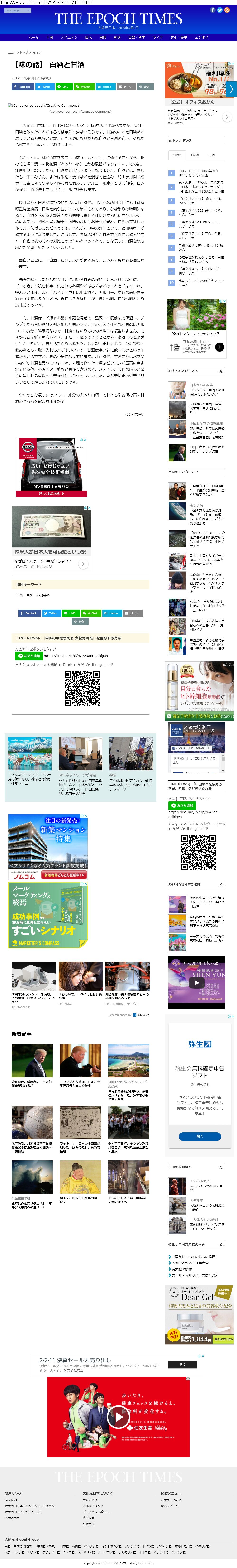This screenshot has height=1568, width=237.
Task: Open the ホーム navigation tab
Action: click(33, 37)
